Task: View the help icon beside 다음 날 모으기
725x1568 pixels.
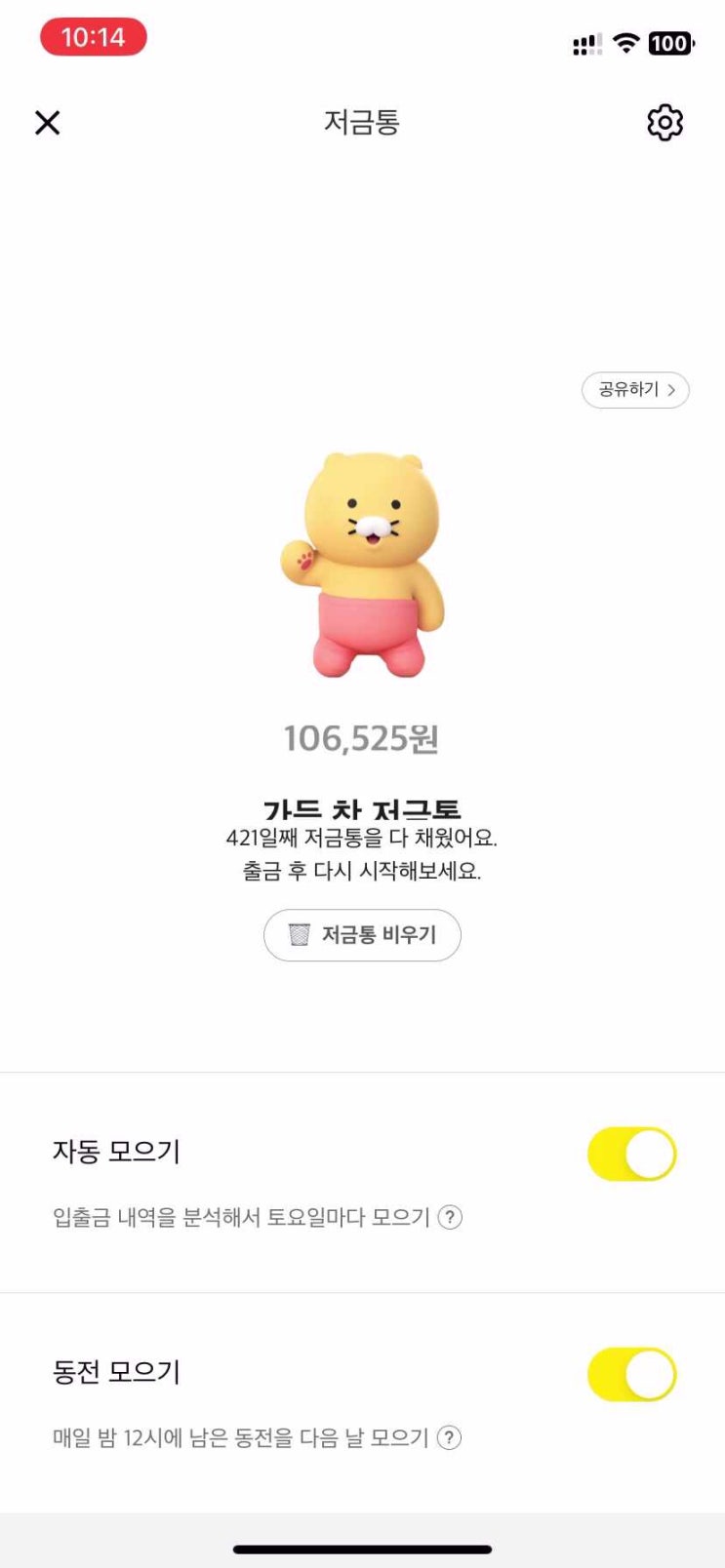Action: click(x=449, y=1437)
